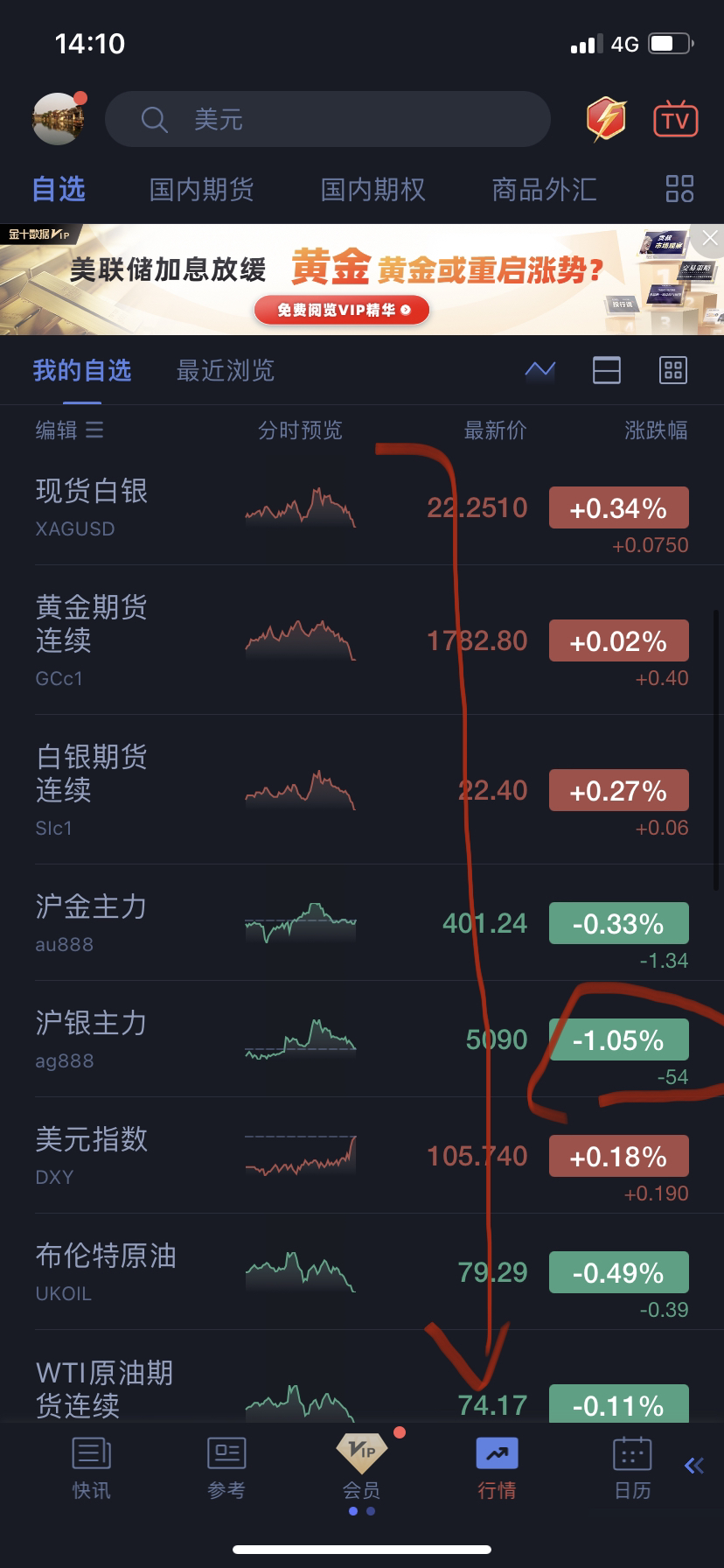This screenshot has width=724, height=1568.
Task: Open the category grid icon
Action: [679, 189]
